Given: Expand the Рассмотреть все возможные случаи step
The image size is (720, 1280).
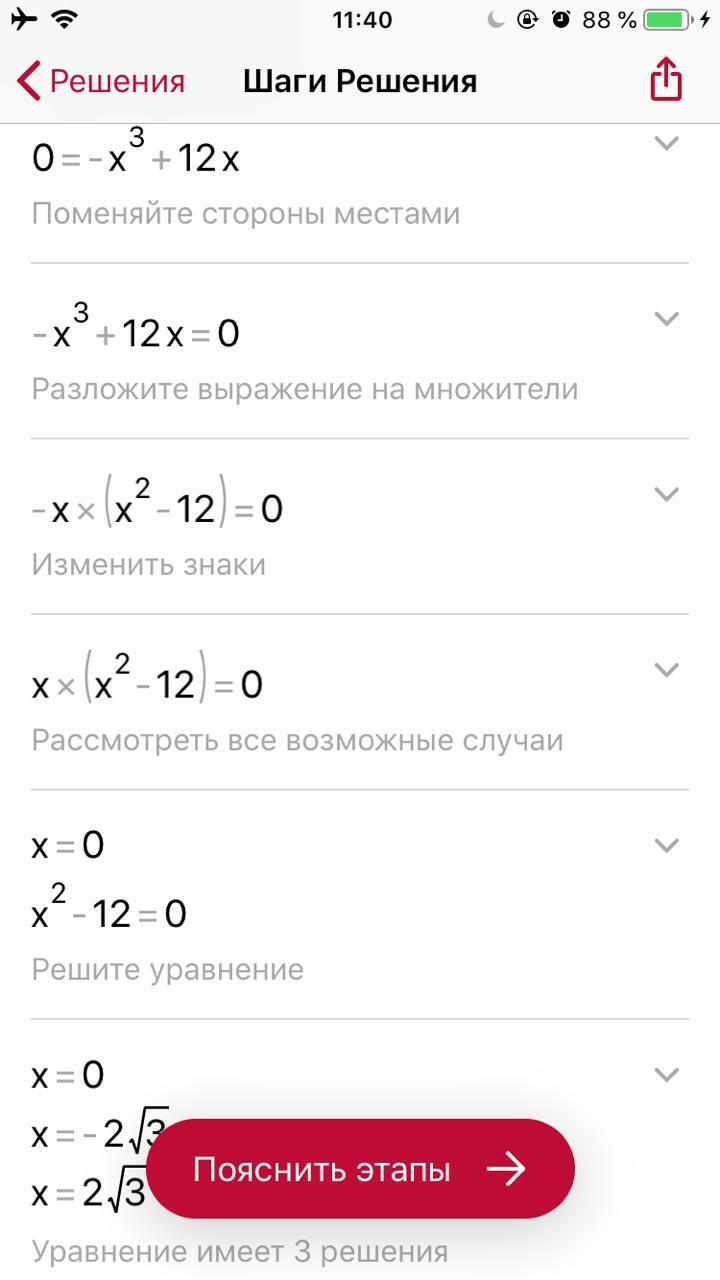Looking at the screenshot, I should pyautogui.click(x=666, y=669).
